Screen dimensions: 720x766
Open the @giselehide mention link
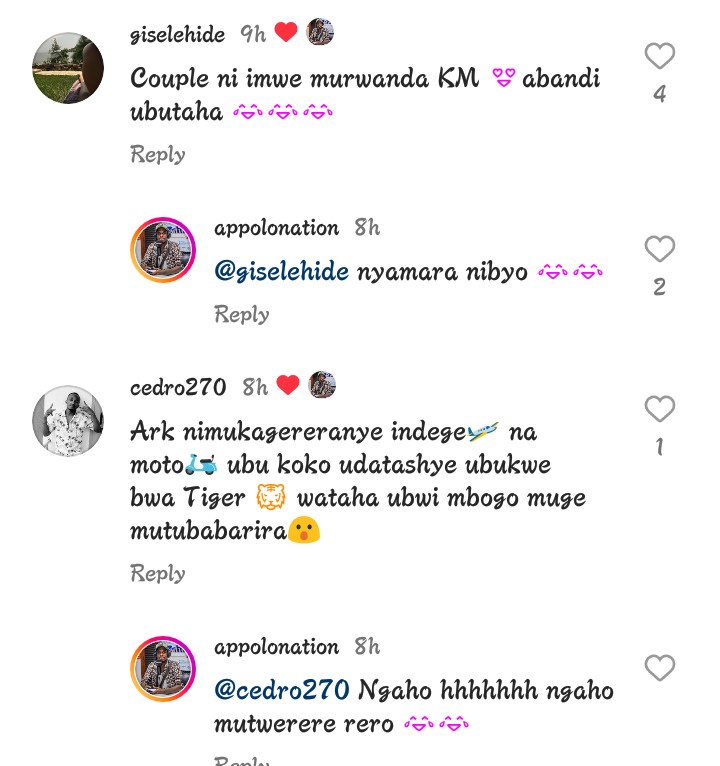point(281,272)
